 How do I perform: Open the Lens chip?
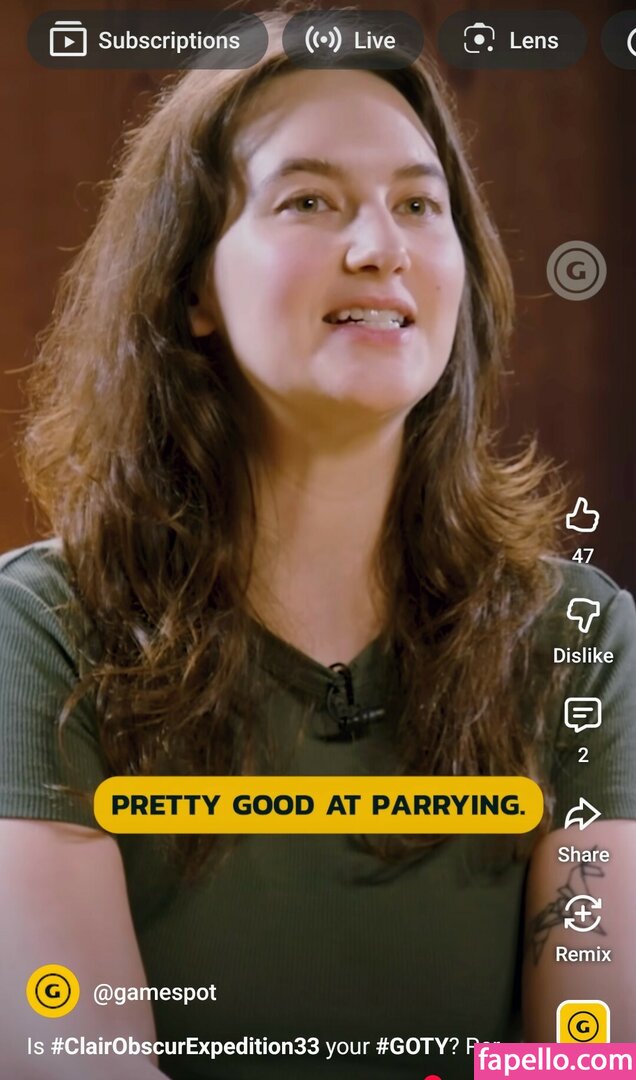tap(512, 41)
